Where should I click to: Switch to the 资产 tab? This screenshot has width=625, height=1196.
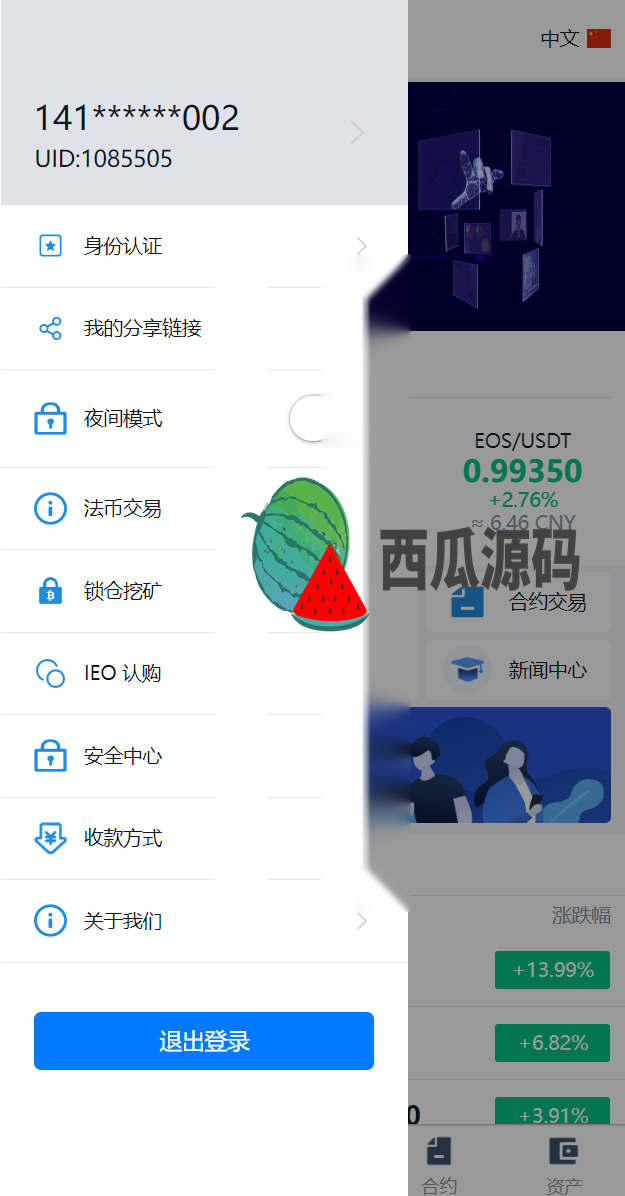click(x=564, y=1164)
